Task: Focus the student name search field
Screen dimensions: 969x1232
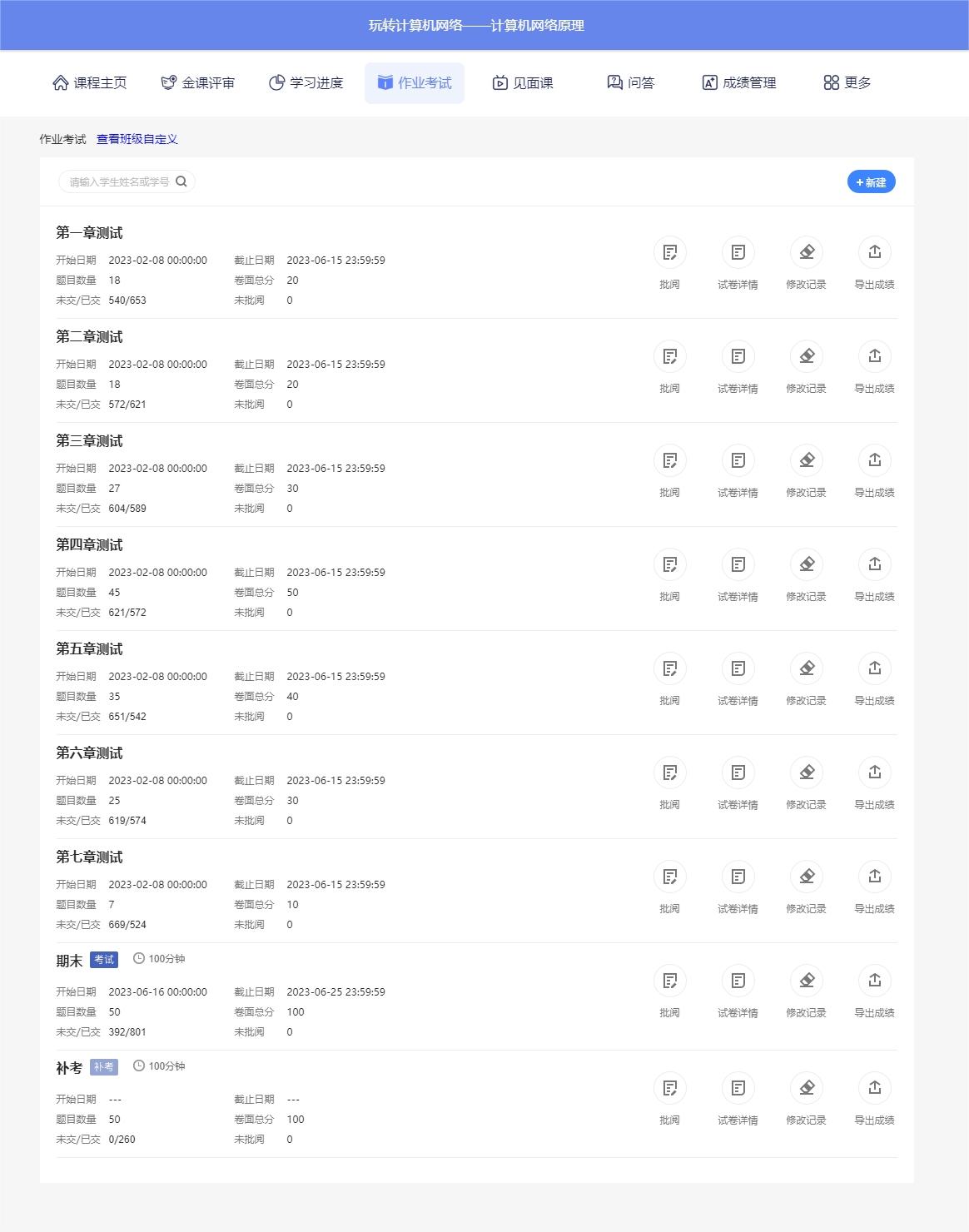Action: [x=119, y=181]
